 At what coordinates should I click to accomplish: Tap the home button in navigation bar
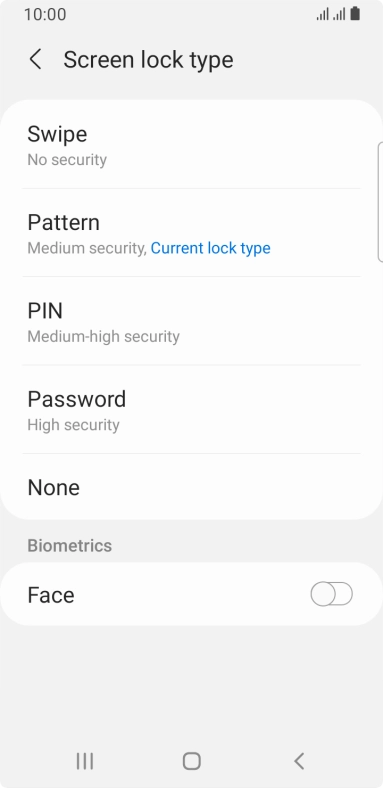point(192,761)
